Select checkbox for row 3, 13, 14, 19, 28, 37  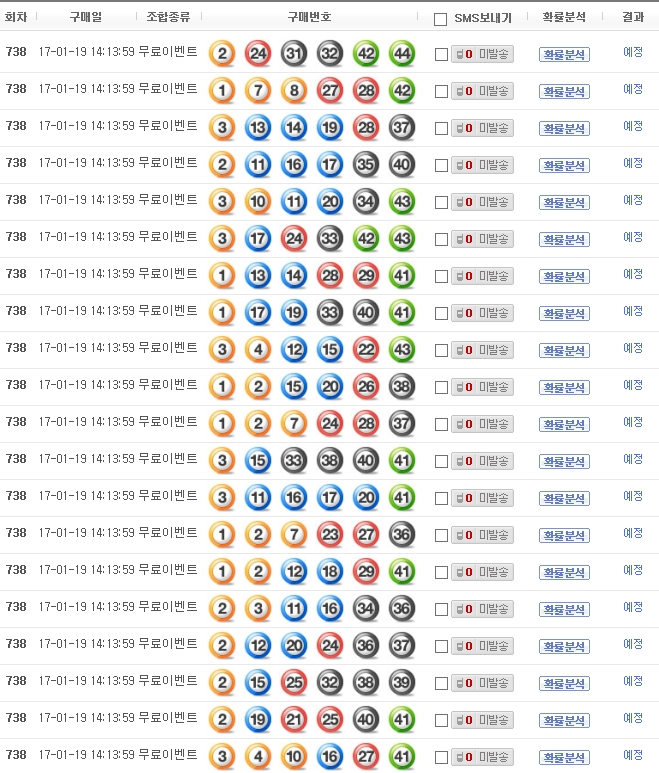(441, 129)
